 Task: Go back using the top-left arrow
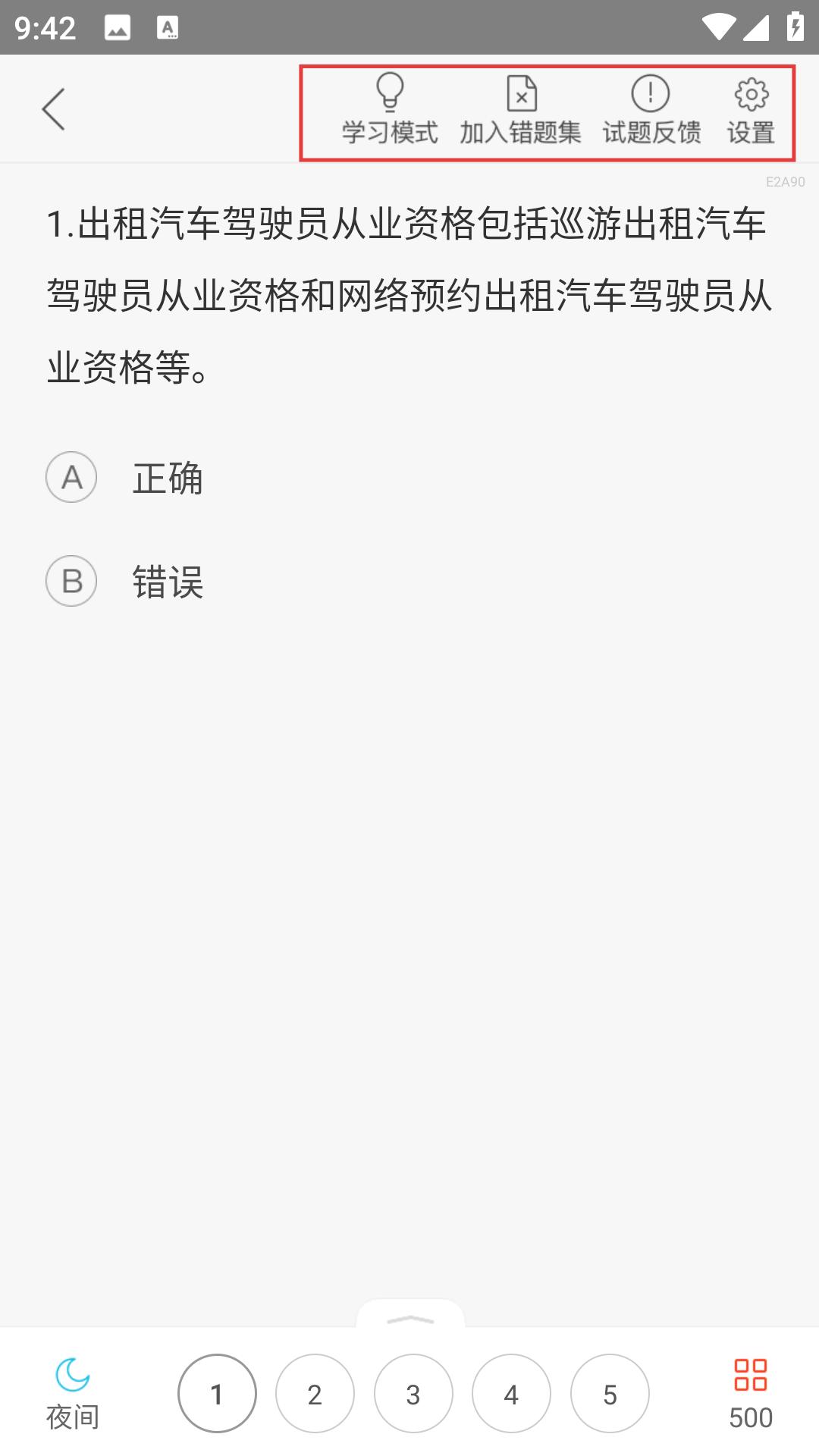pos(53,109)
